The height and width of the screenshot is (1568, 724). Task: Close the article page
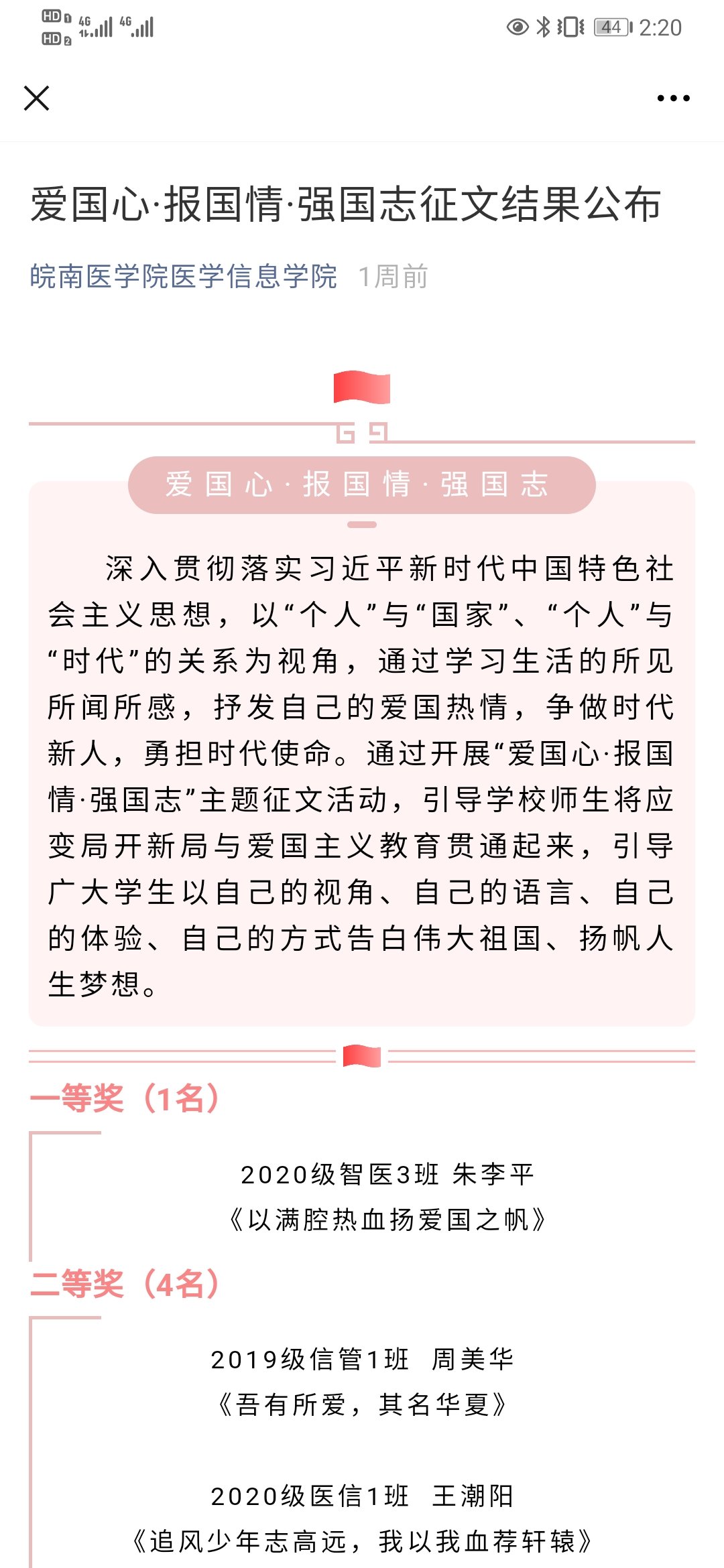click(36, 98)
